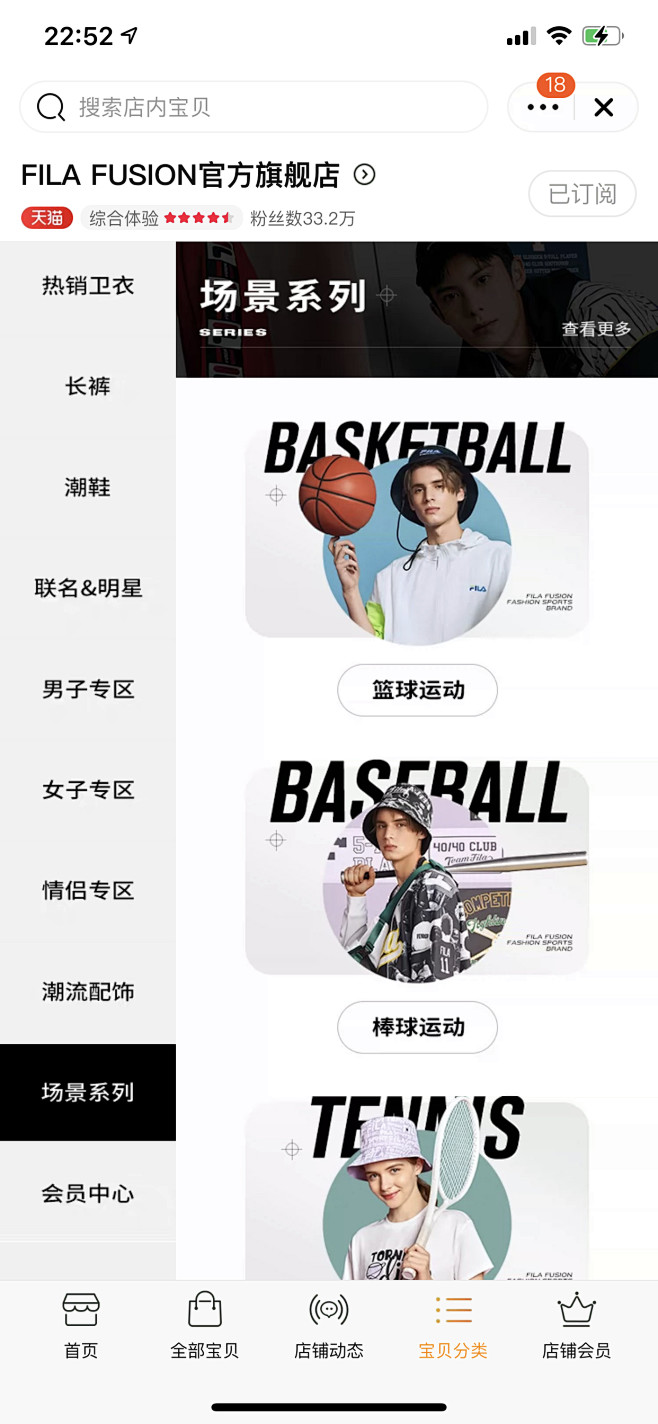Switch to the 全部宝贝 tab
The height and width of the screenshot is (1424, 658).
click(x=205, y=1325)
